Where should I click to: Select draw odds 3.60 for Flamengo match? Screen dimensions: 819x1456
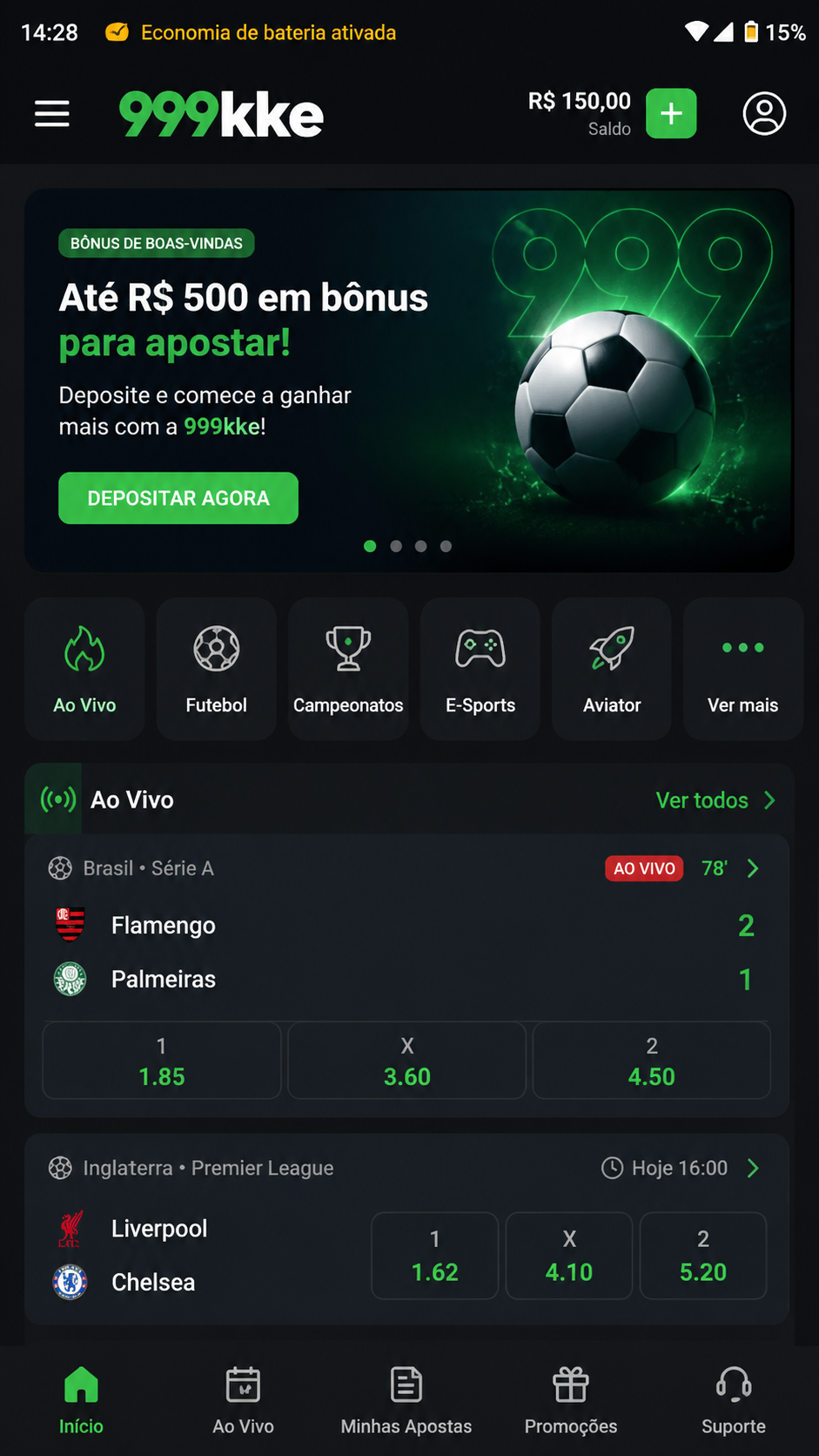point(407,1061)
